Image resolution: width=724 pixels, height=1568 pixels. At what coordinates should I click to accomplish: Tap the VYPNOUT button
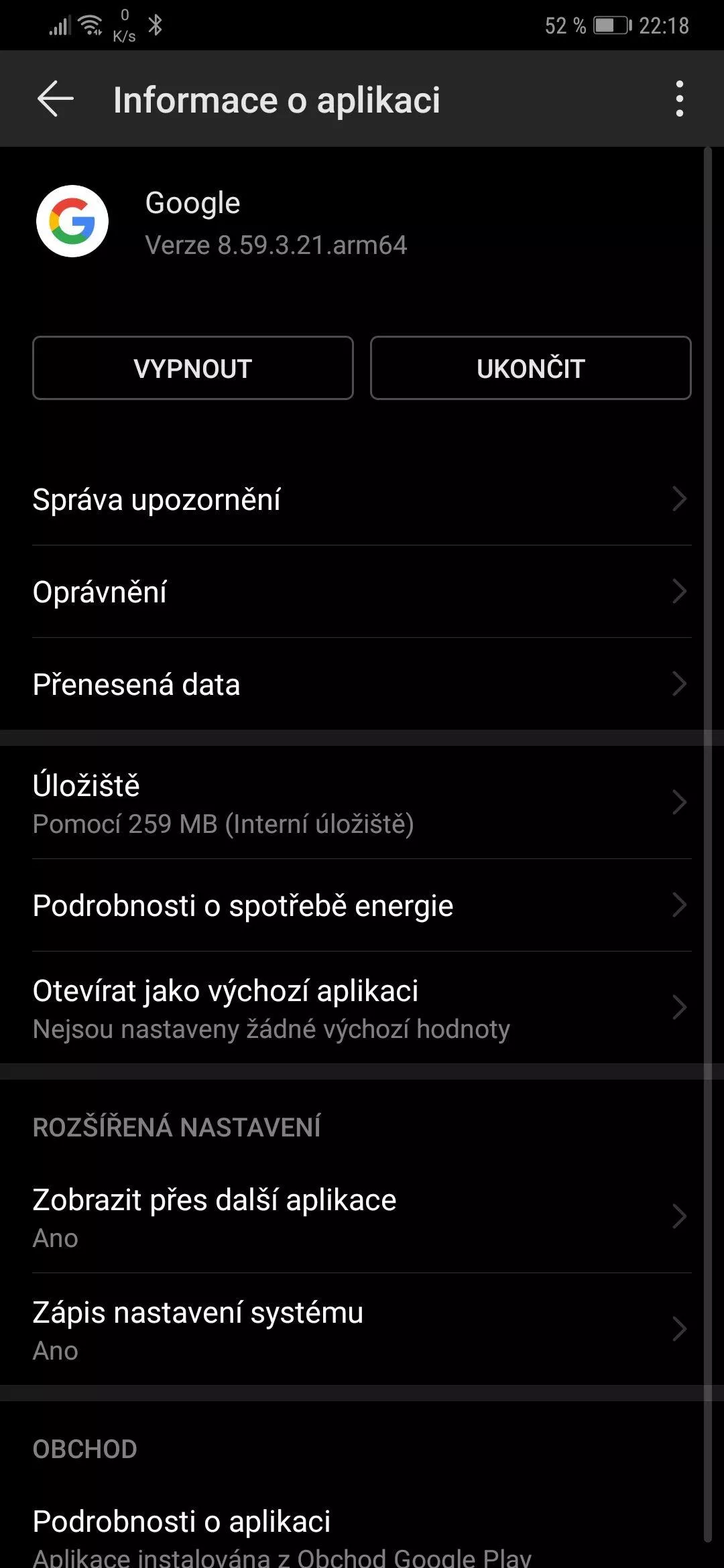(x=193, y=368)
